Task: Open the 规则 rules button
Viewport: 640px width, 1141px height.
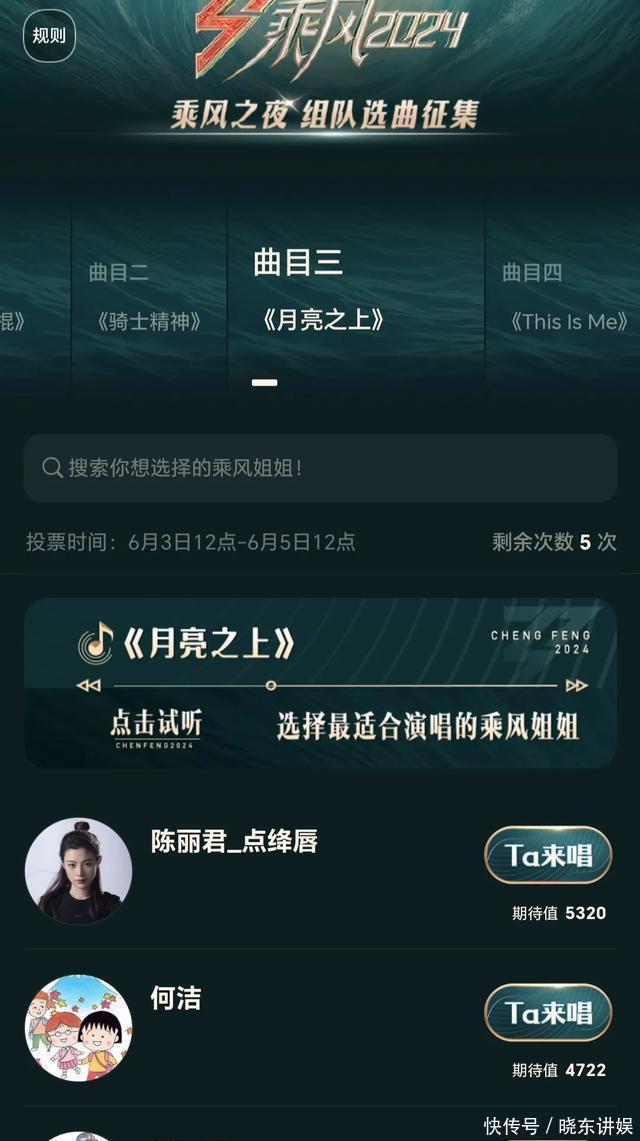Action: (49, 36)
